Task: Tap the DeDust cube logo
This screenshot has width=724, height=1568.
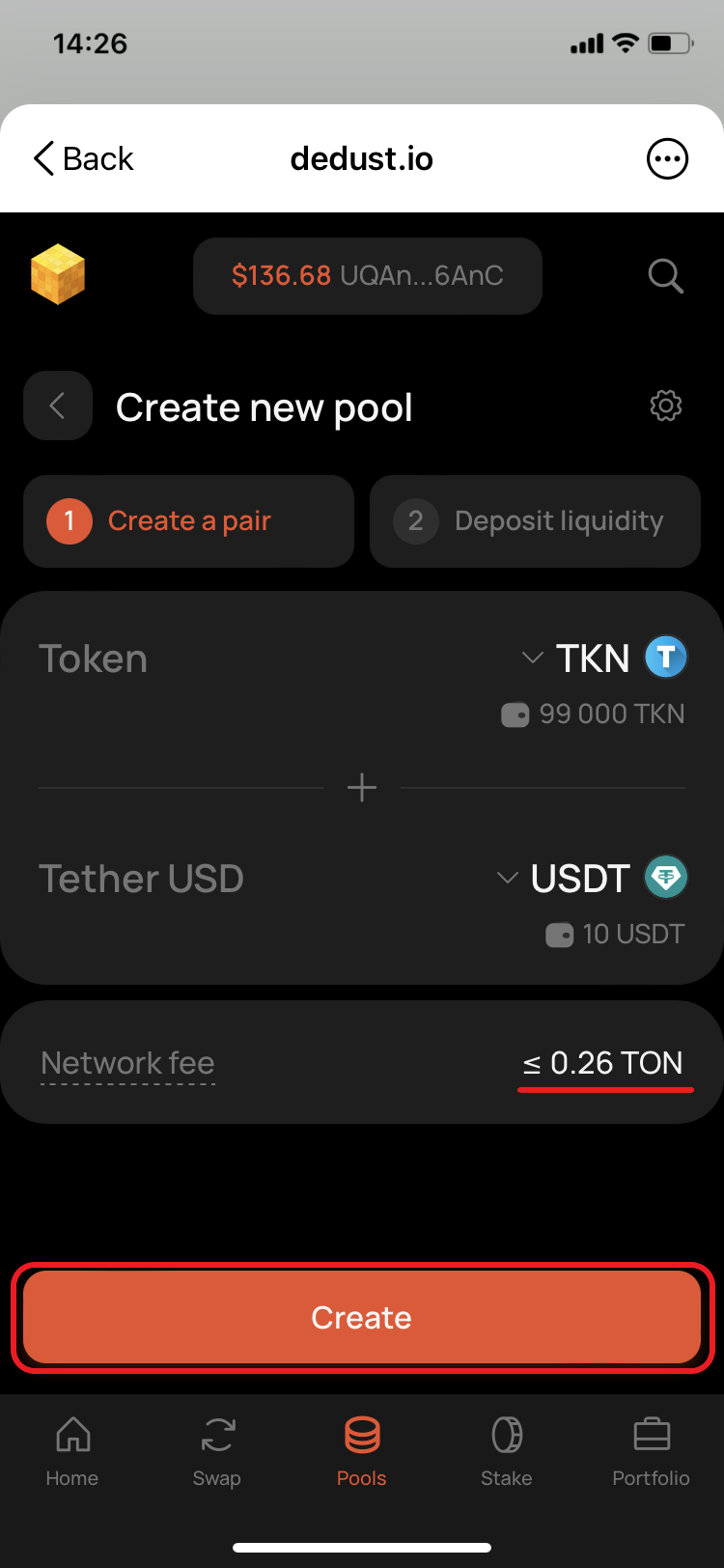Action: pyautogui.click(x=58, y=275)
